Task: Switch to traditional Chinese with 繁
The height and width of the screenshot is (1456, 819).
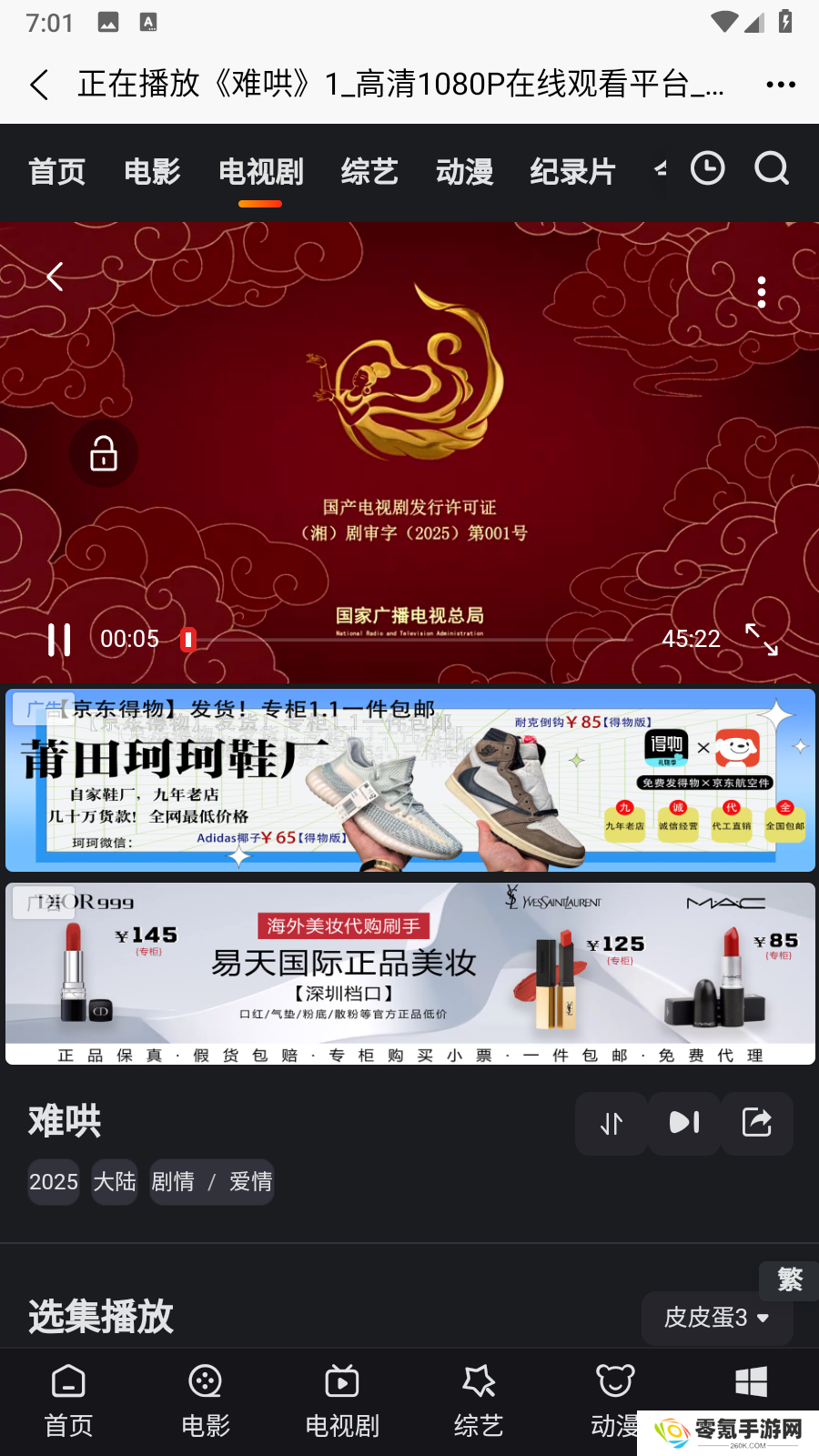Action: coord(789,1280)
